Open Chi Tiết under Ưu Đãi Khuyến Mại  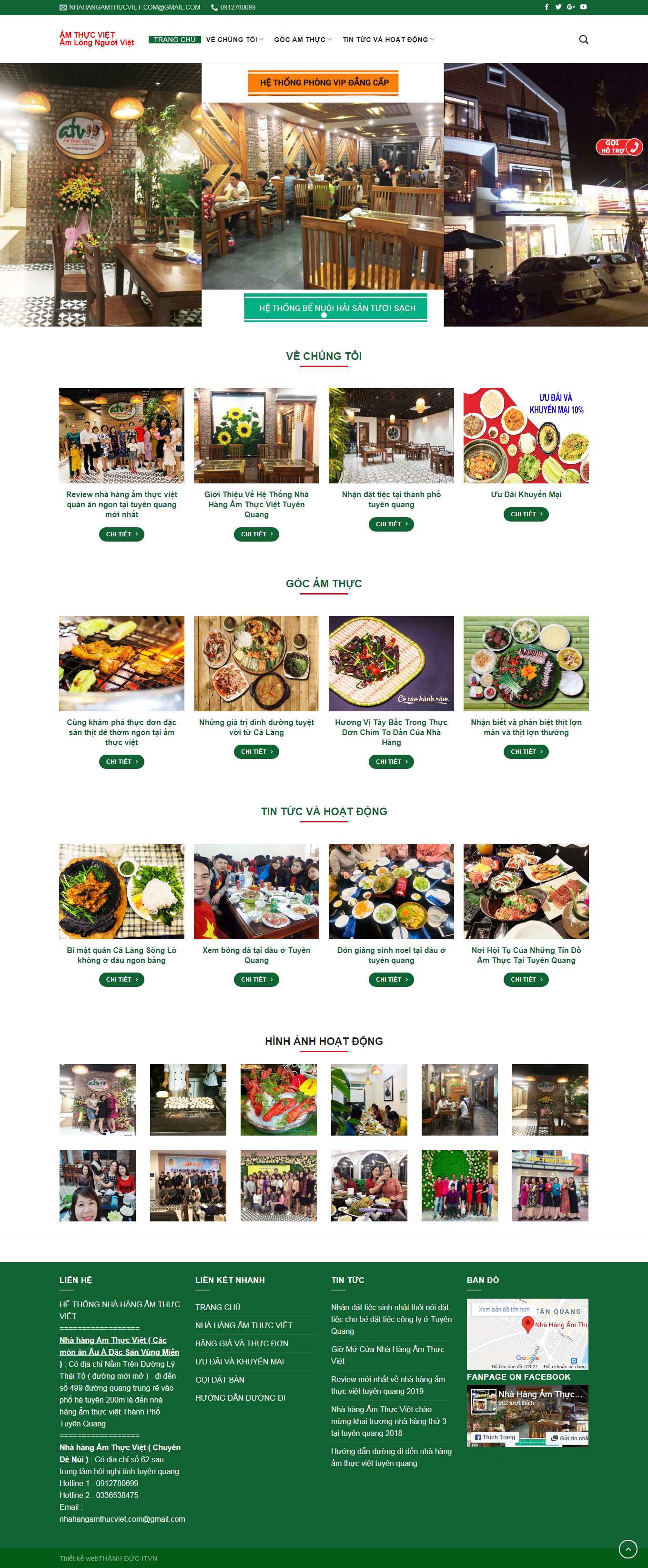tap(526, 514)
